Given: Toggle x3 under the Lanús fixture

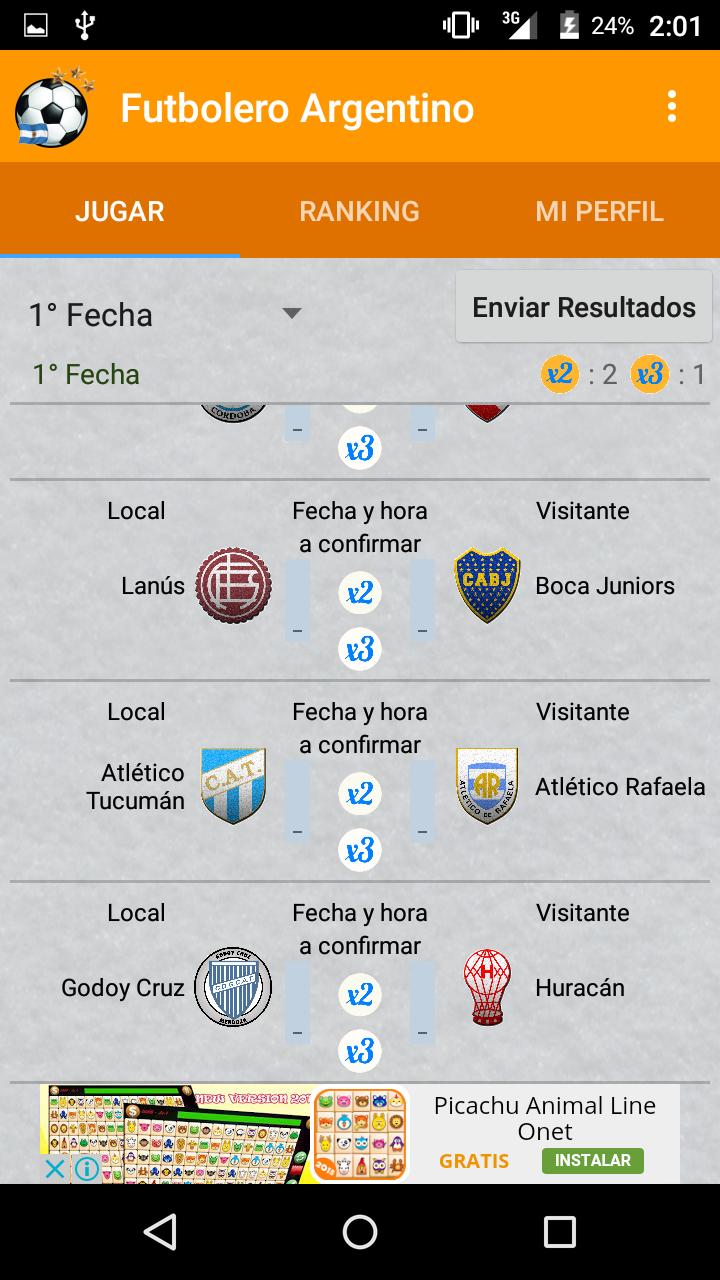Looking at the screenshot, I should (360, 648).
